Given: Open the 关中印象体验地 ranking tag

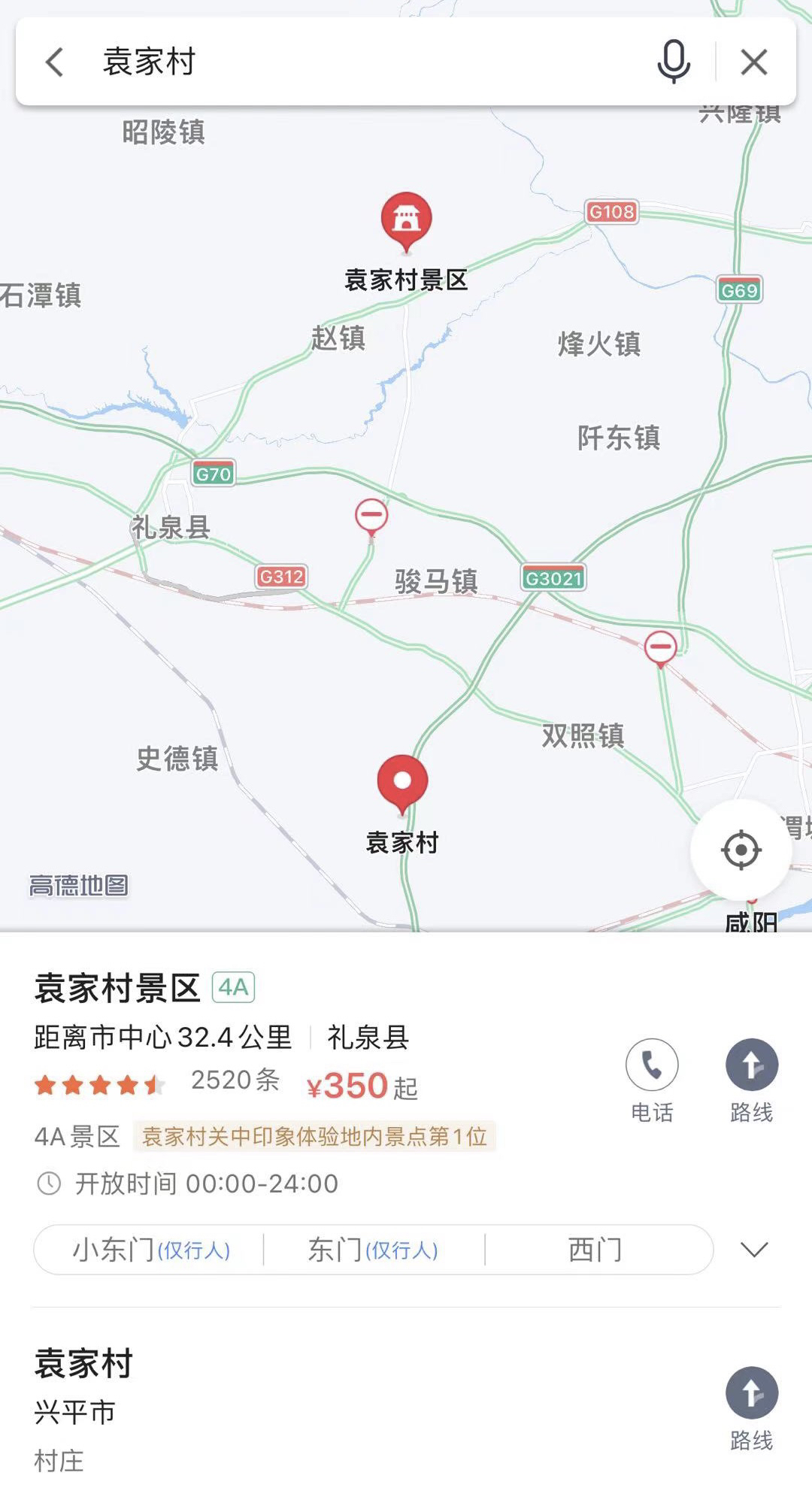Looking at the screenshot, I should pos(314,1136).
